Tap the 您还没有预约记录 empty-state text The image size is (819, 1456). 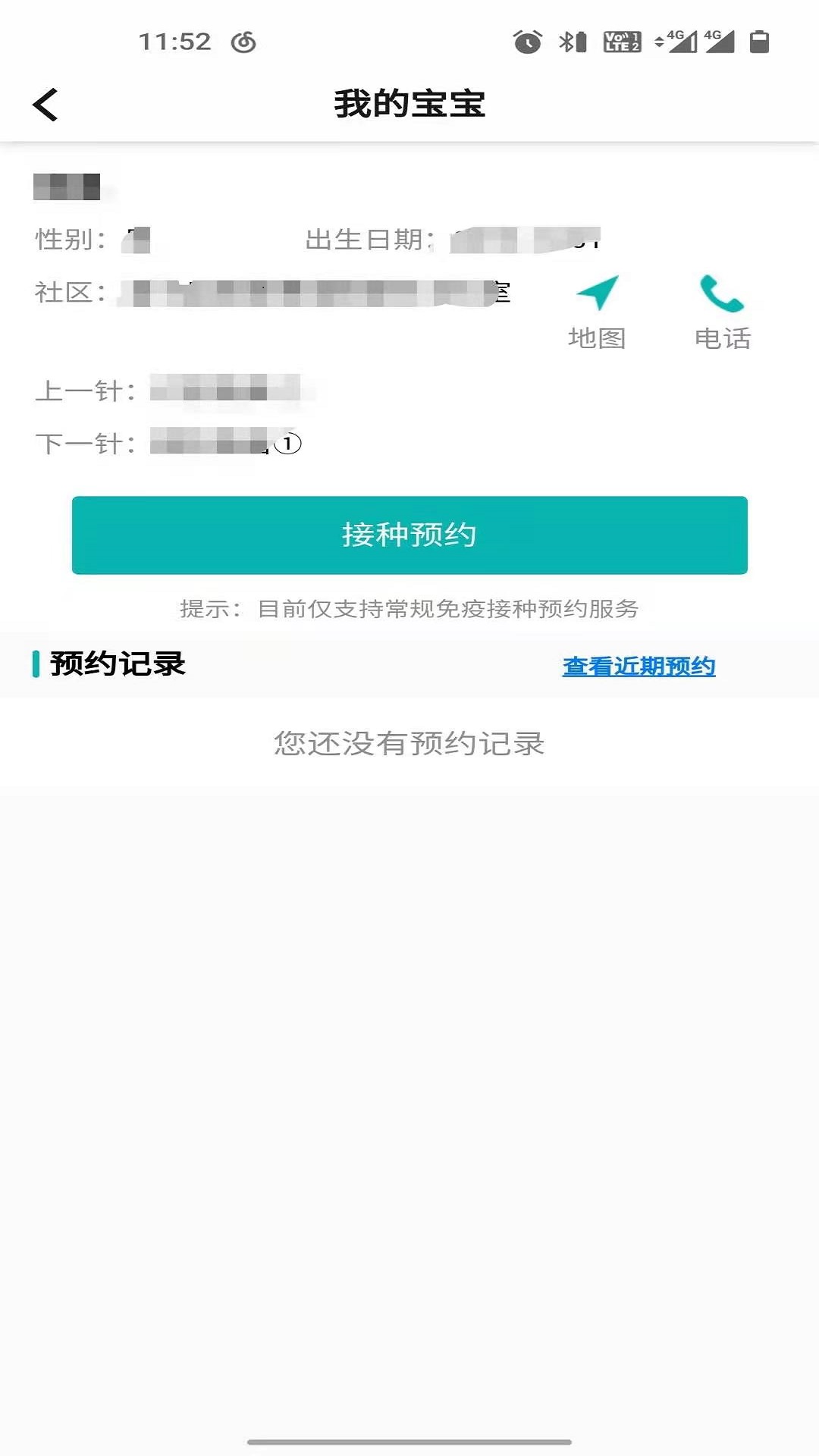(x=409, y=743)
